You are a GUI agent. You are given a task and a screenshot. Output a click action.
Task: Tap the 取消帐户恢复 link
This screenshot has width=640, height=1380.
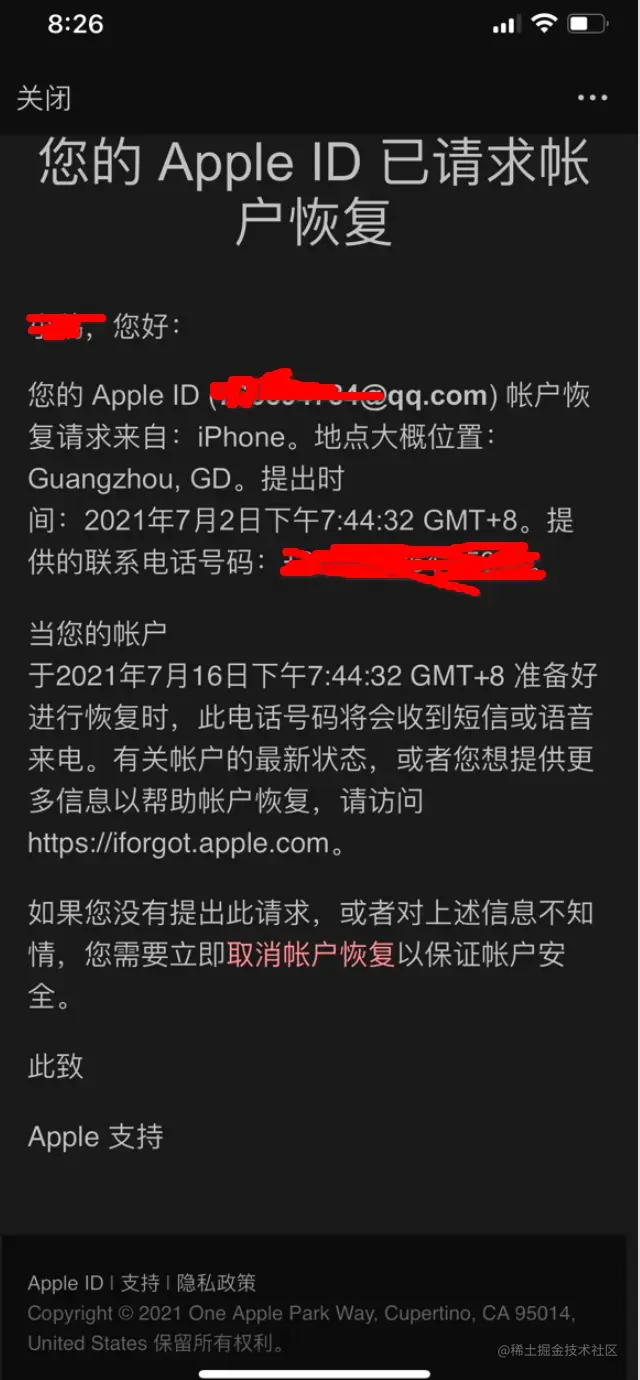311,954
